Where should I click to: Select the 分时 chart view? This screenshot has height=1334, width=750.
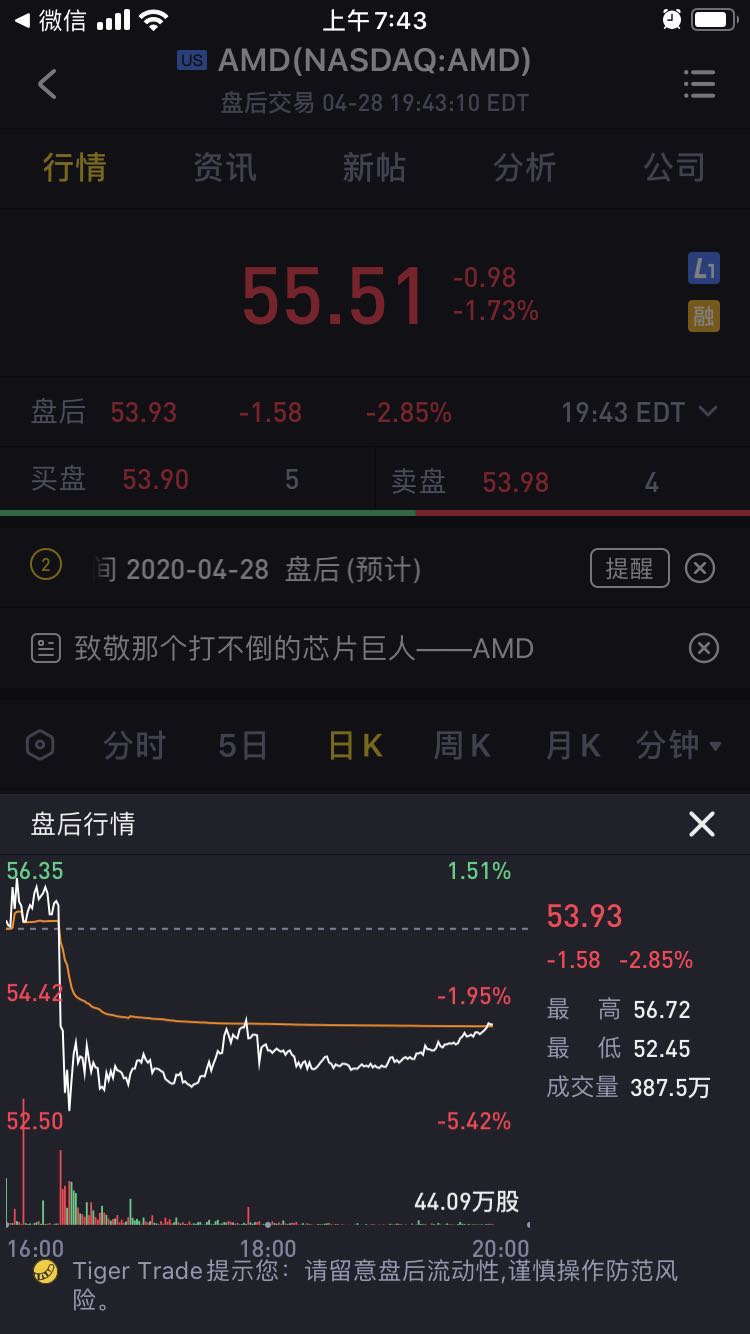point(134,746)
